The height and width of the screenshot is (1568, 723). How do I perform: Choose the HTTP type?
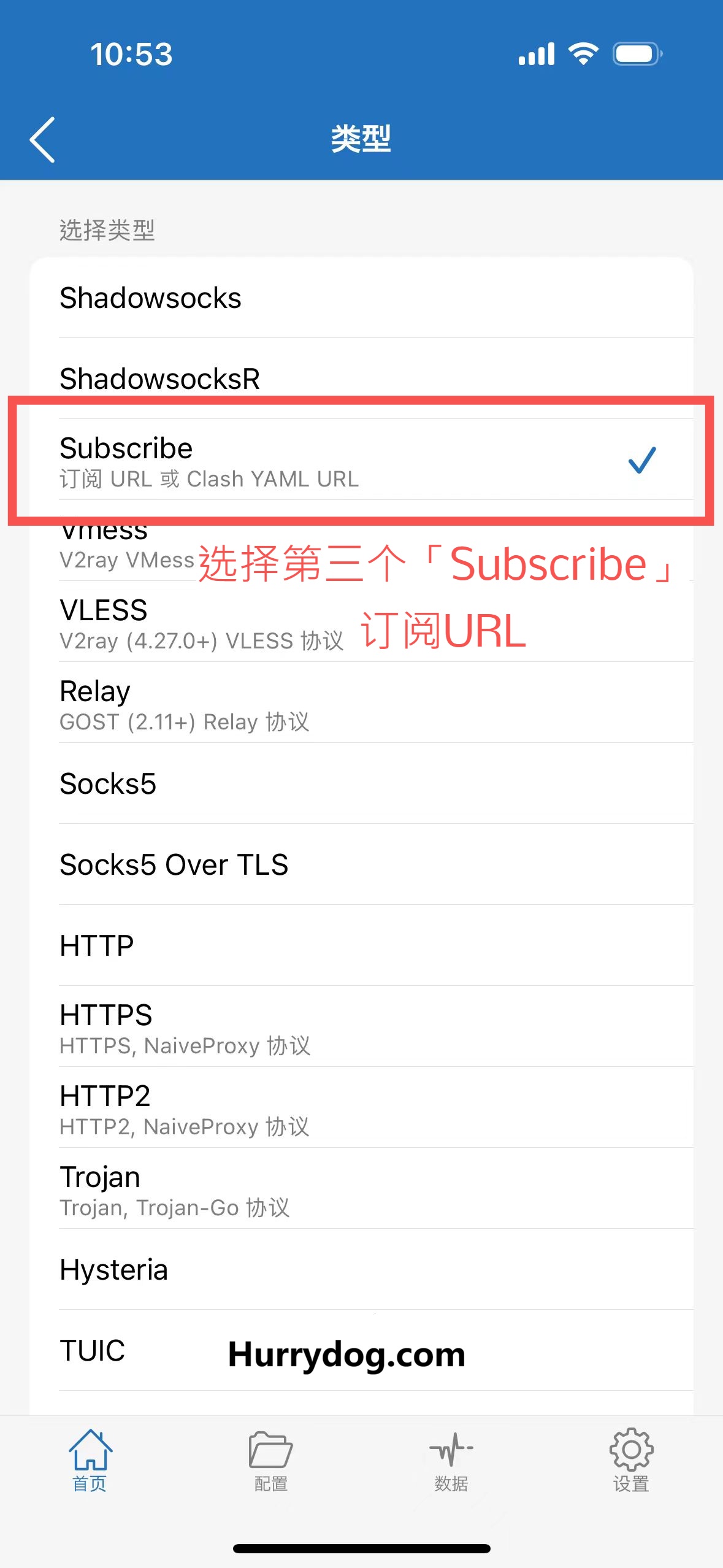361,946
